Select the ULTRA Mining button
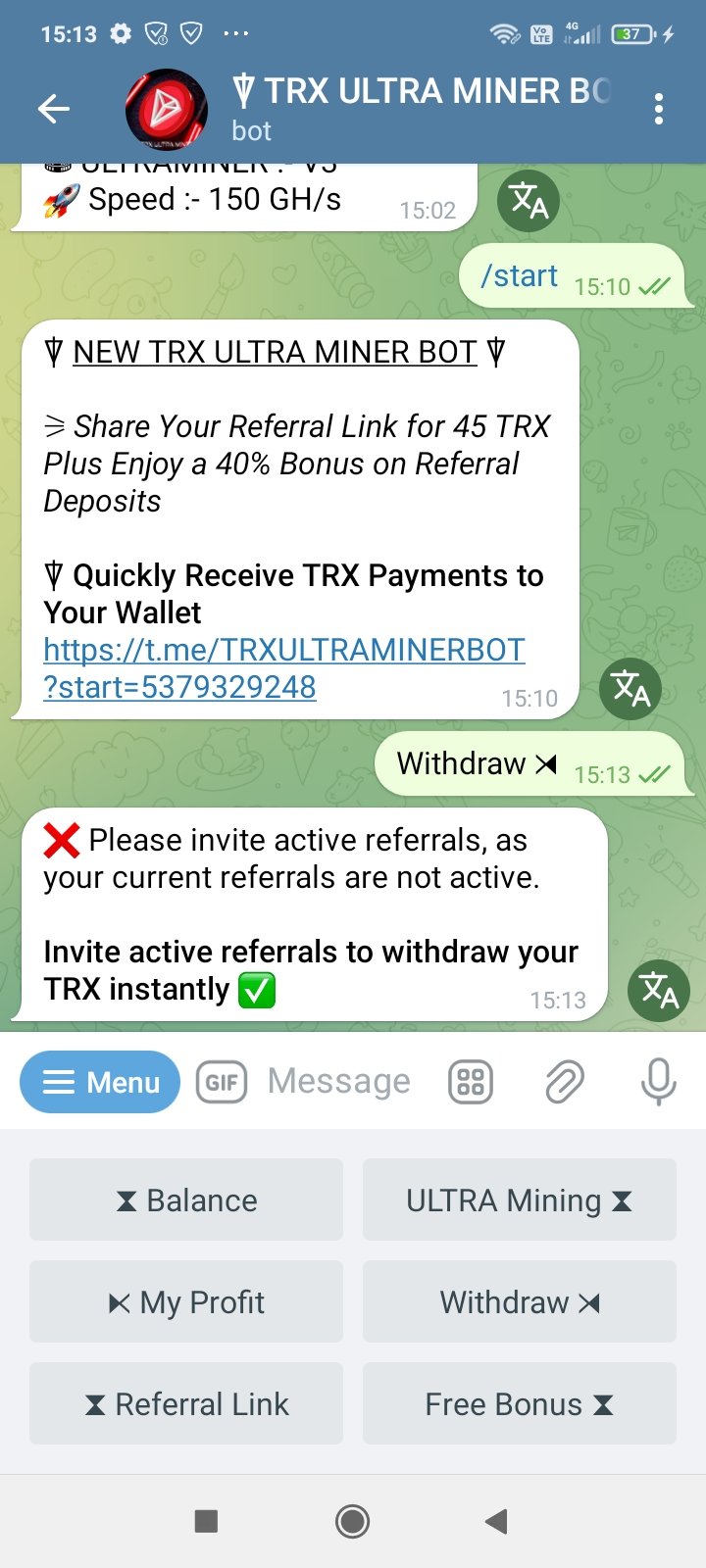Image resolution: width=706 pixels, height=1568 pixels. 520,1200
